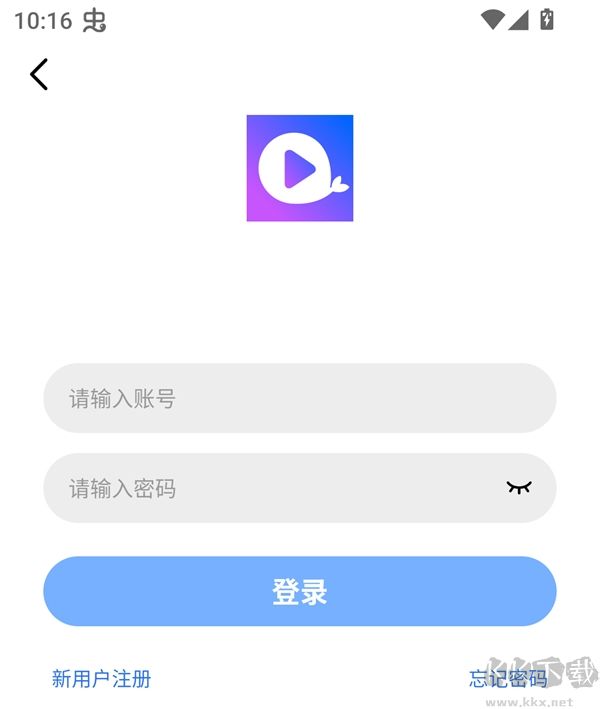
Task: Tap the 登录 login button
Action: pyautogui.click(x=299, y=591)
